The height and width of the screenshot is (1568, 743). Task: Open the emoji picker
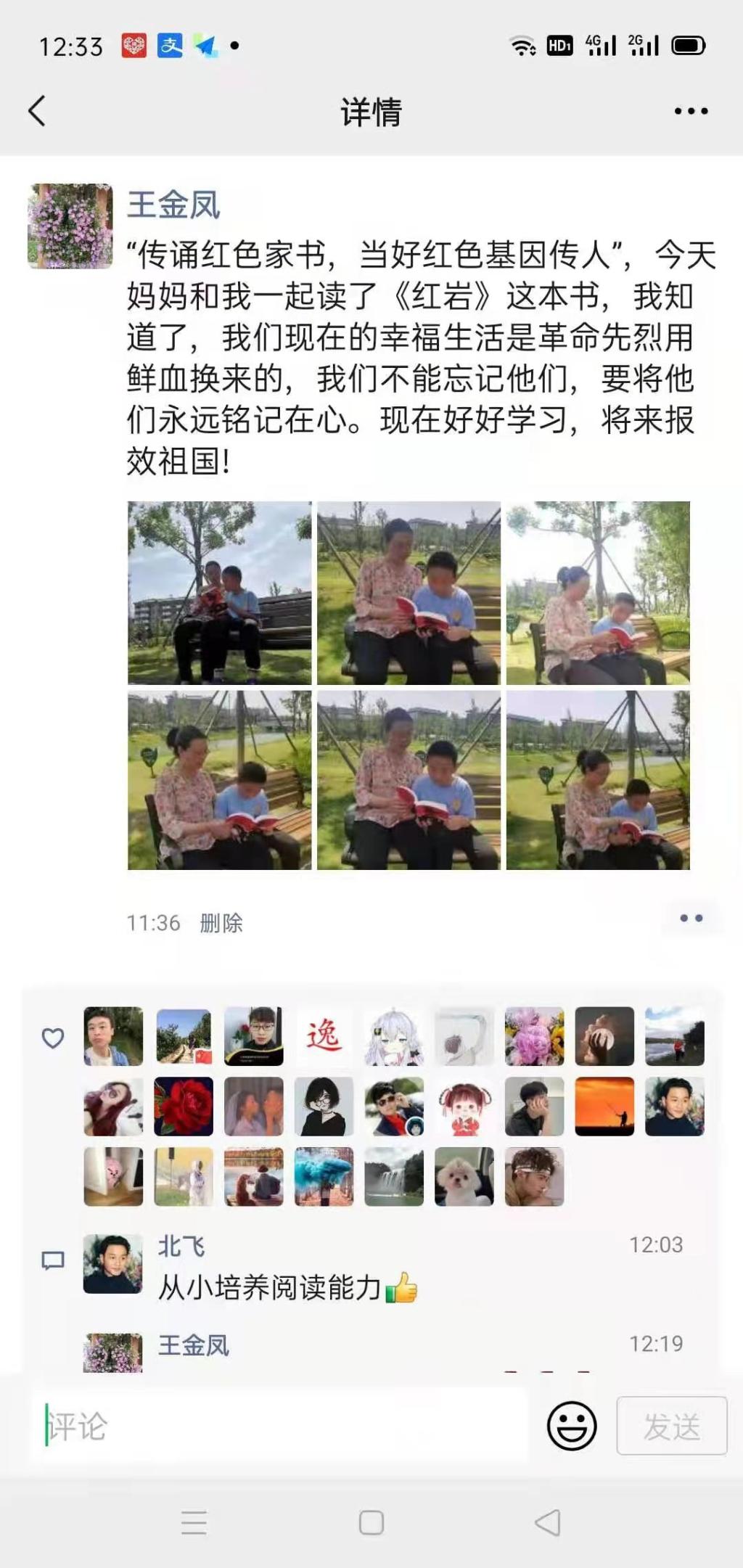pos(572,1426)
